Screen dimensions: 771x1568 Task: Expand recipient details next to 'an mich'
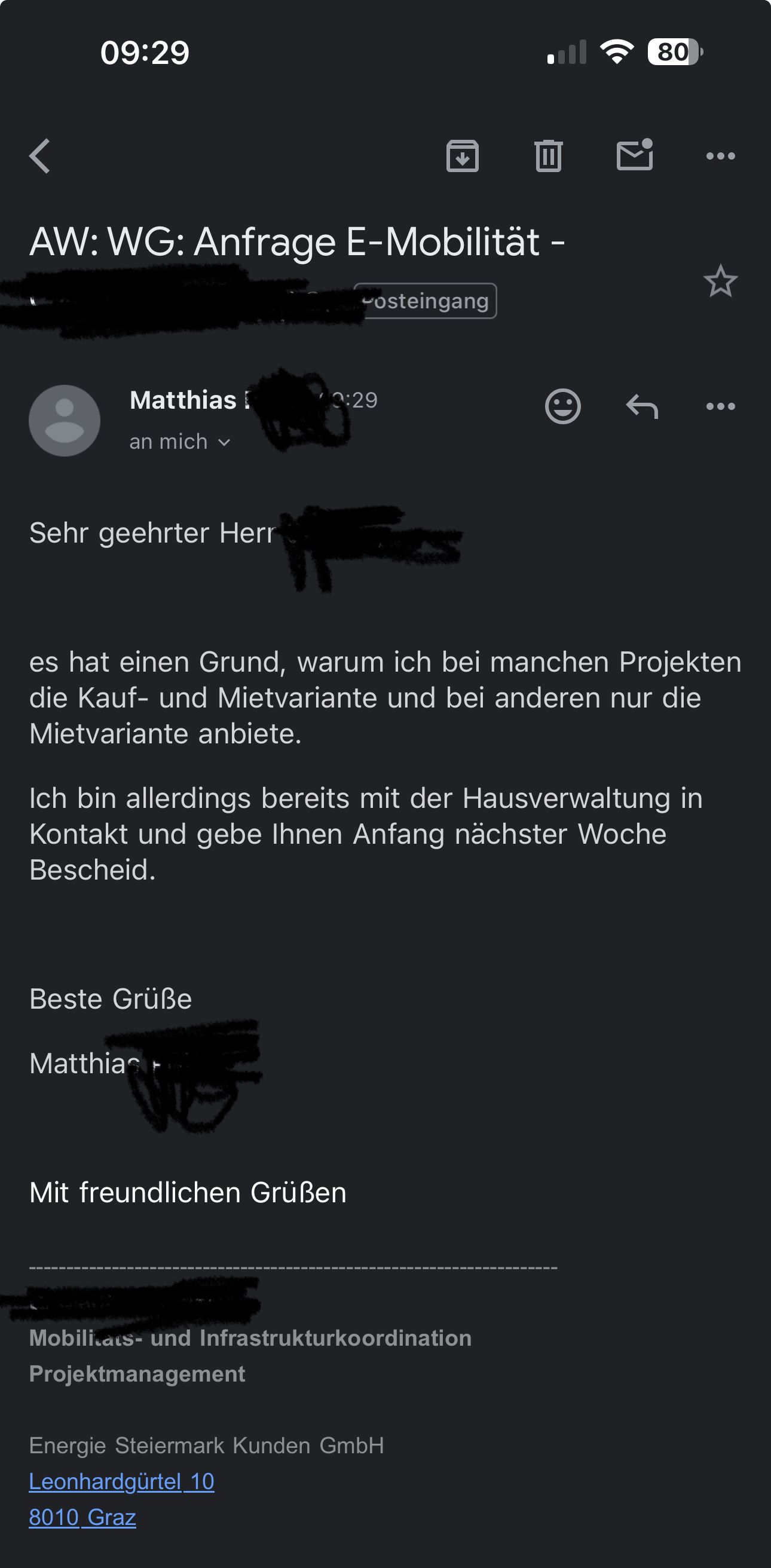[224, 443]
